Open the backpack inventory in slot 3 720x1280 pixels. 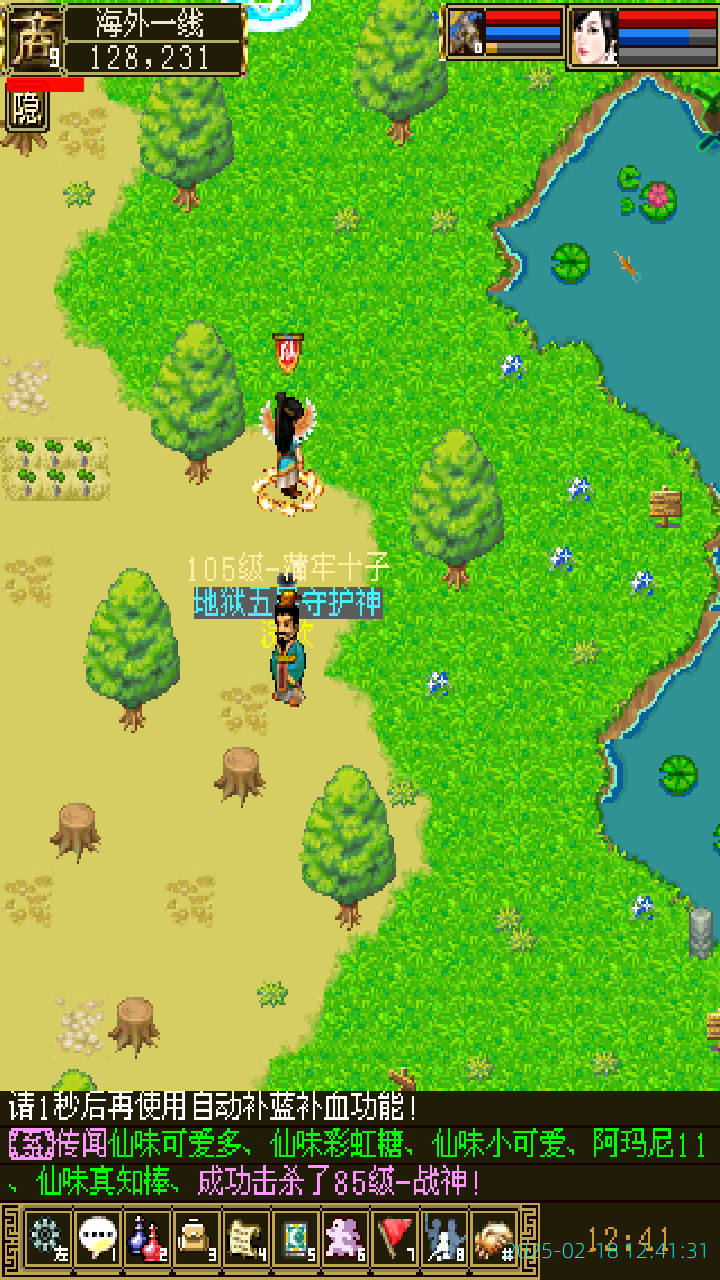(x=196, y=1238)
